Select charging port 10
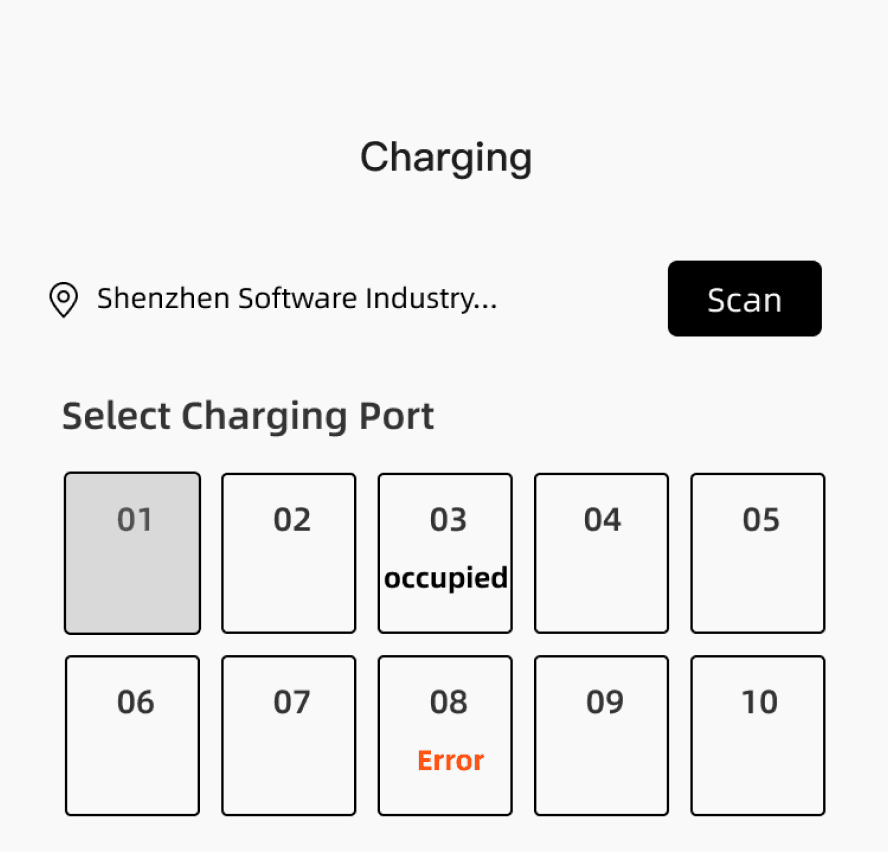This screenshot has height=852, width=888. (x=758, y=736)
